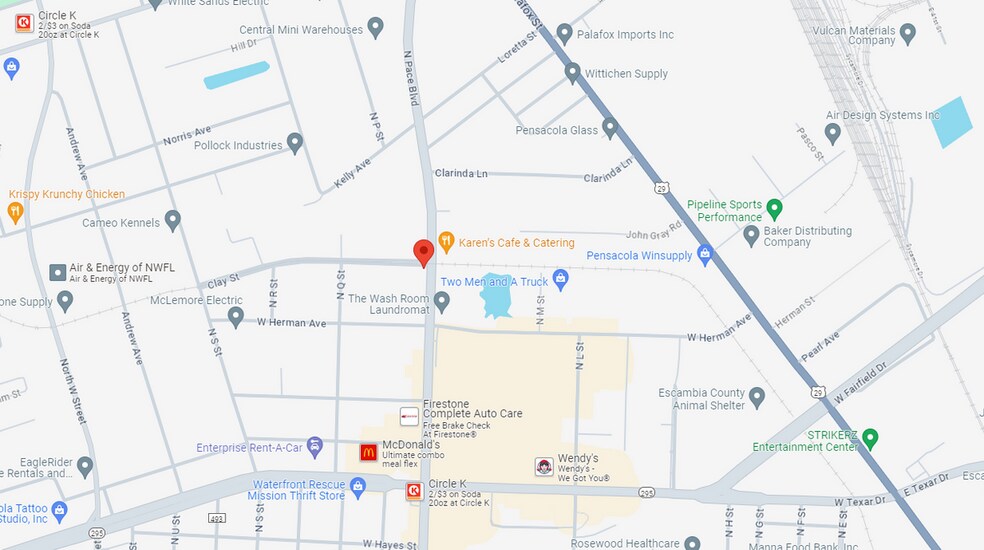This screenshot has height=550, width=984.
Task: Select Central Mini Warehouses pin
Action: coord(375,28)
